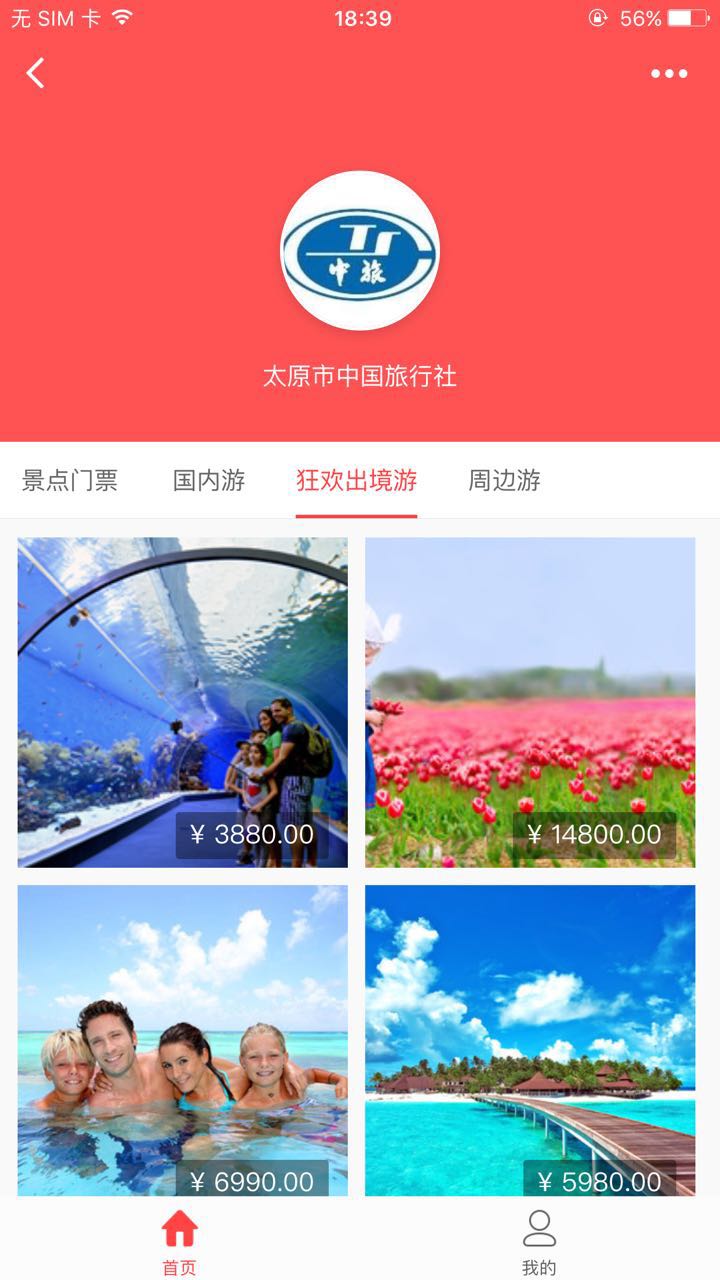The width and height of the screenshot is (720, 1280).
Task: Open the tulip field tour priced ¥14800.00
Action: 530,702
